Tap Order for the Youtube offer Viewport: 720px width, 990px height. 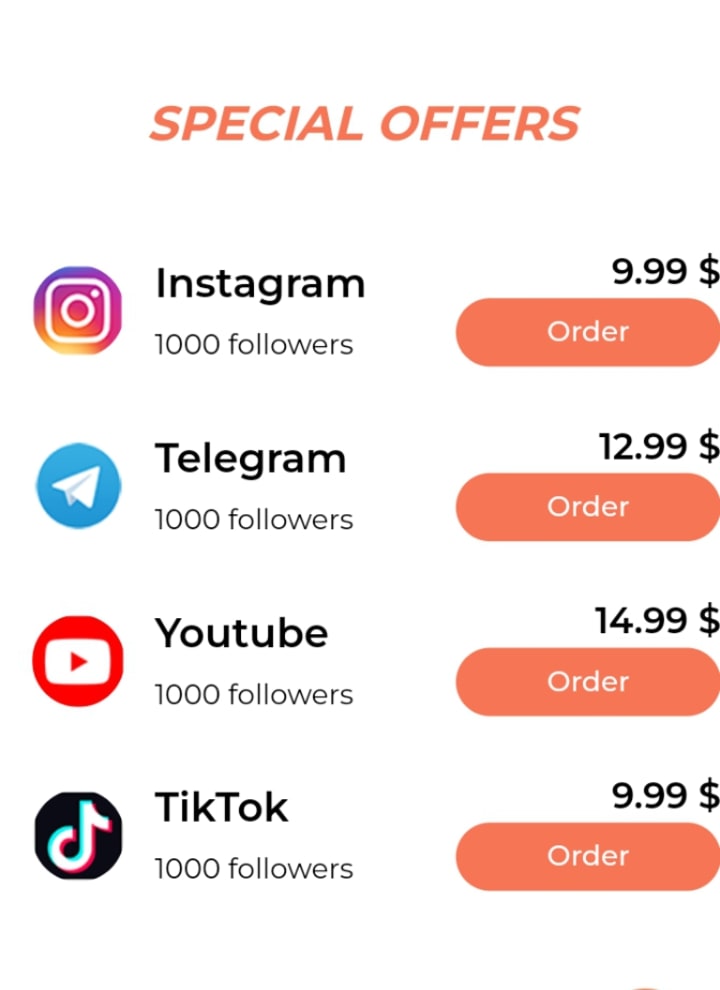coord(587,682)
